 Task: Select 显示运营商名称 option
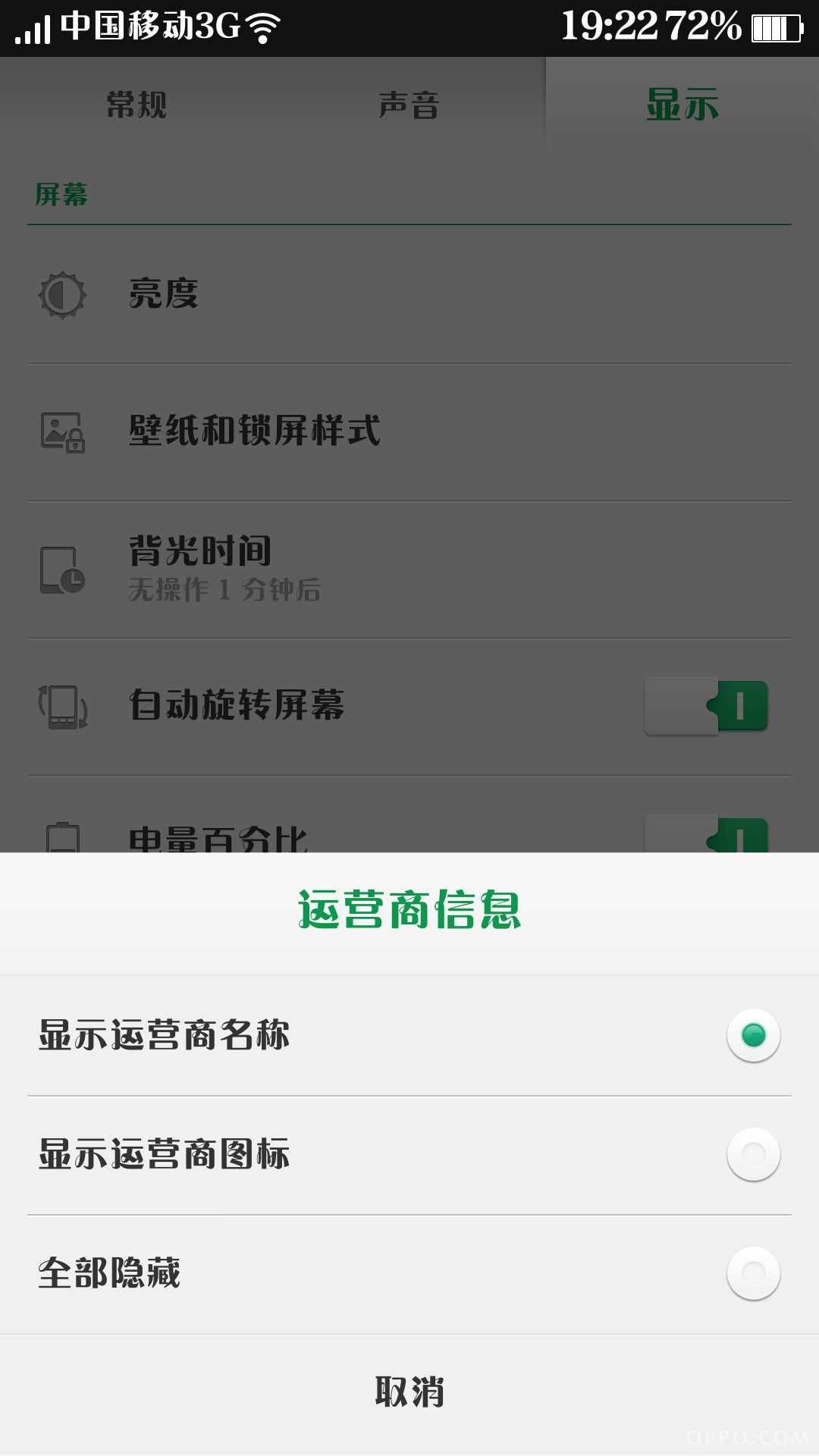coord(409,1035)
